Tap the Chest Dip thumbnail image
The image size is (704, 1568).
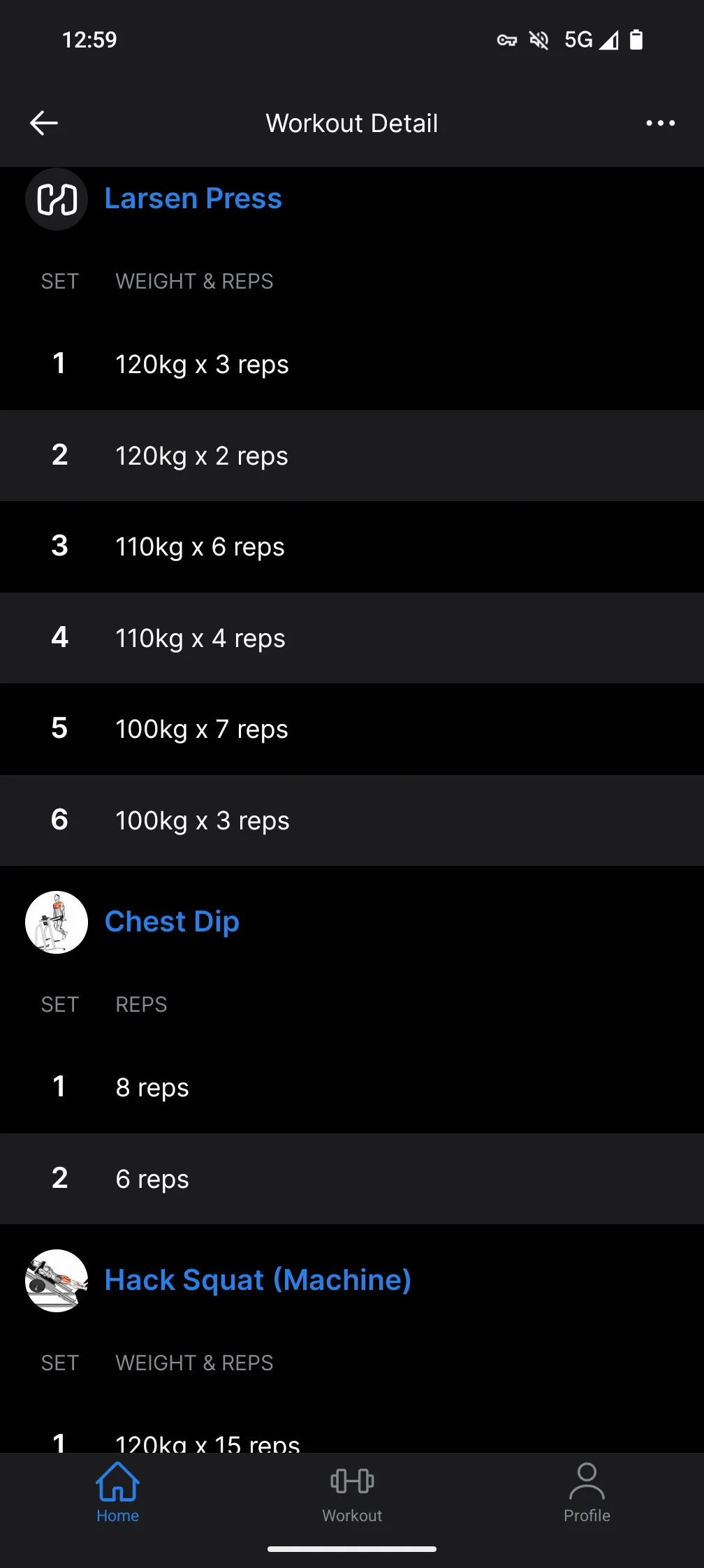57,922
